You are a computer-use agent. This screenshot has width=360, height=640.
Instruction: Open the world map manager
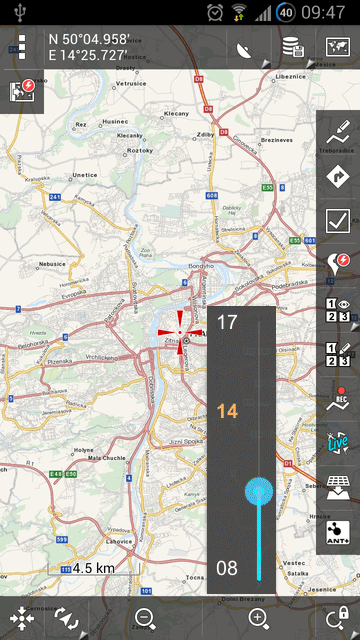[x=338, y=47]
